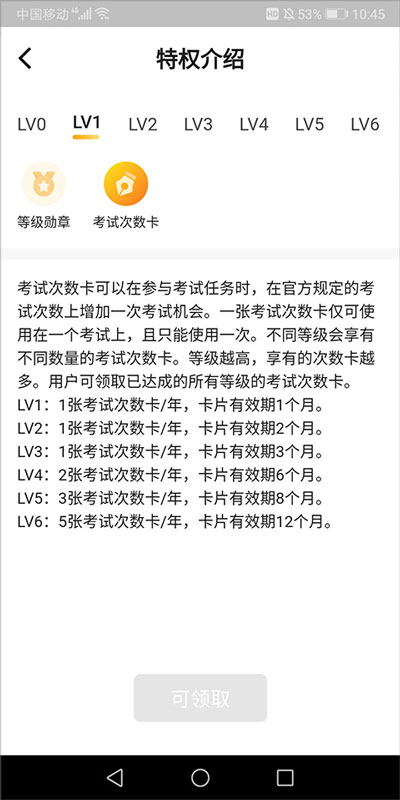Select the 等级勋章 privilege icon
The width and height of the screenshot is (400, 800).
(43, 184)
